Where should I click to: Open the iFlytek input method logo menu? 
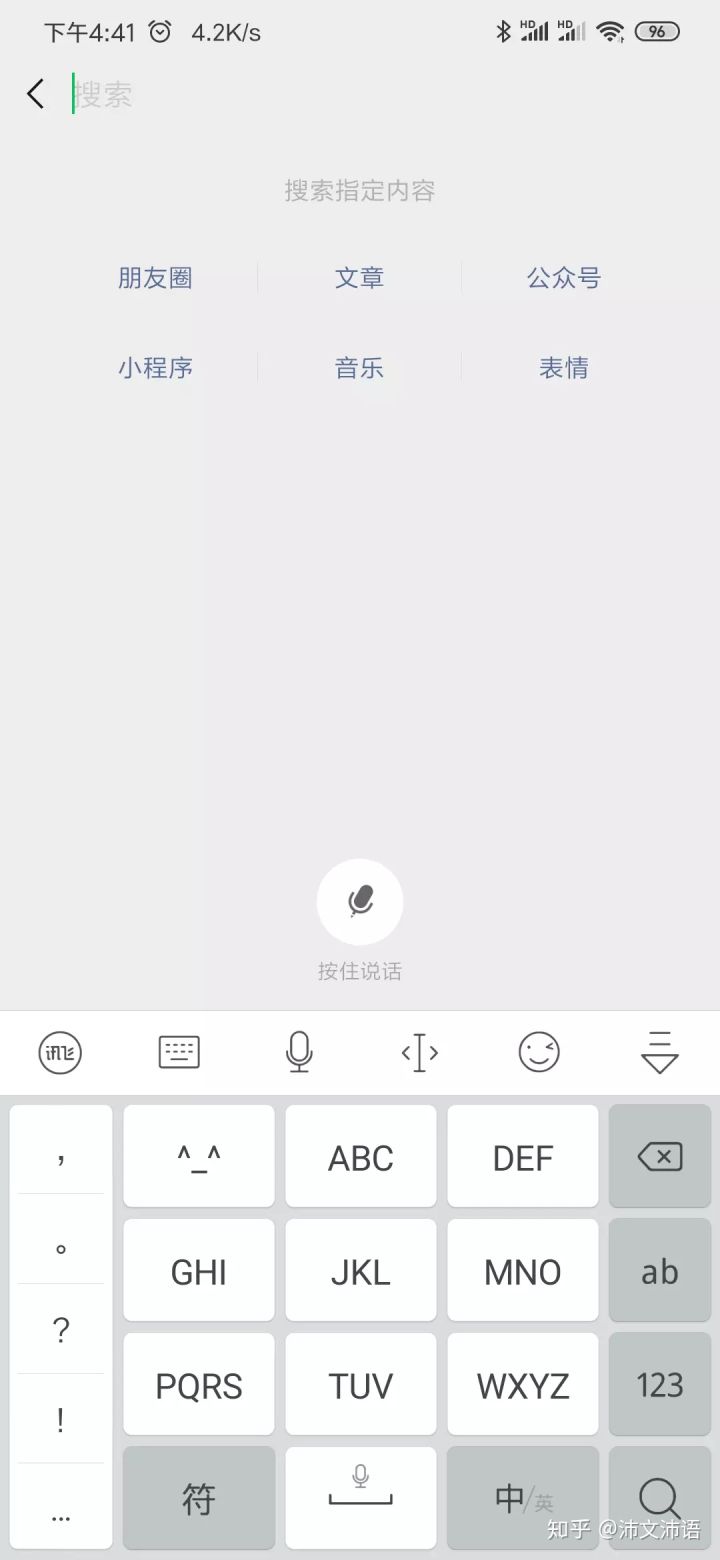[59, 1051]
